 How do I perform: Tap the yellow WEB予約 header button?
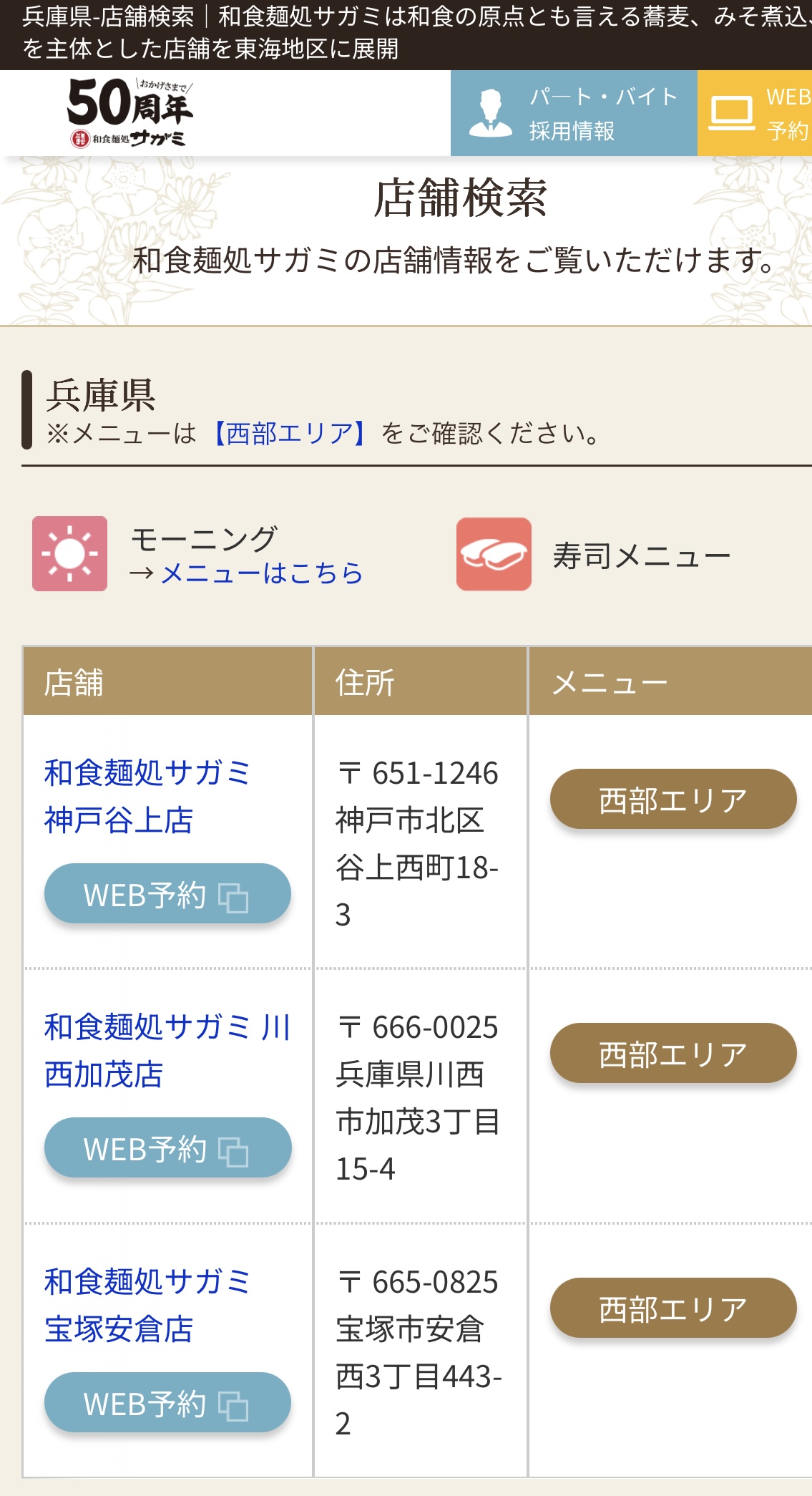(x=758, y=113)
